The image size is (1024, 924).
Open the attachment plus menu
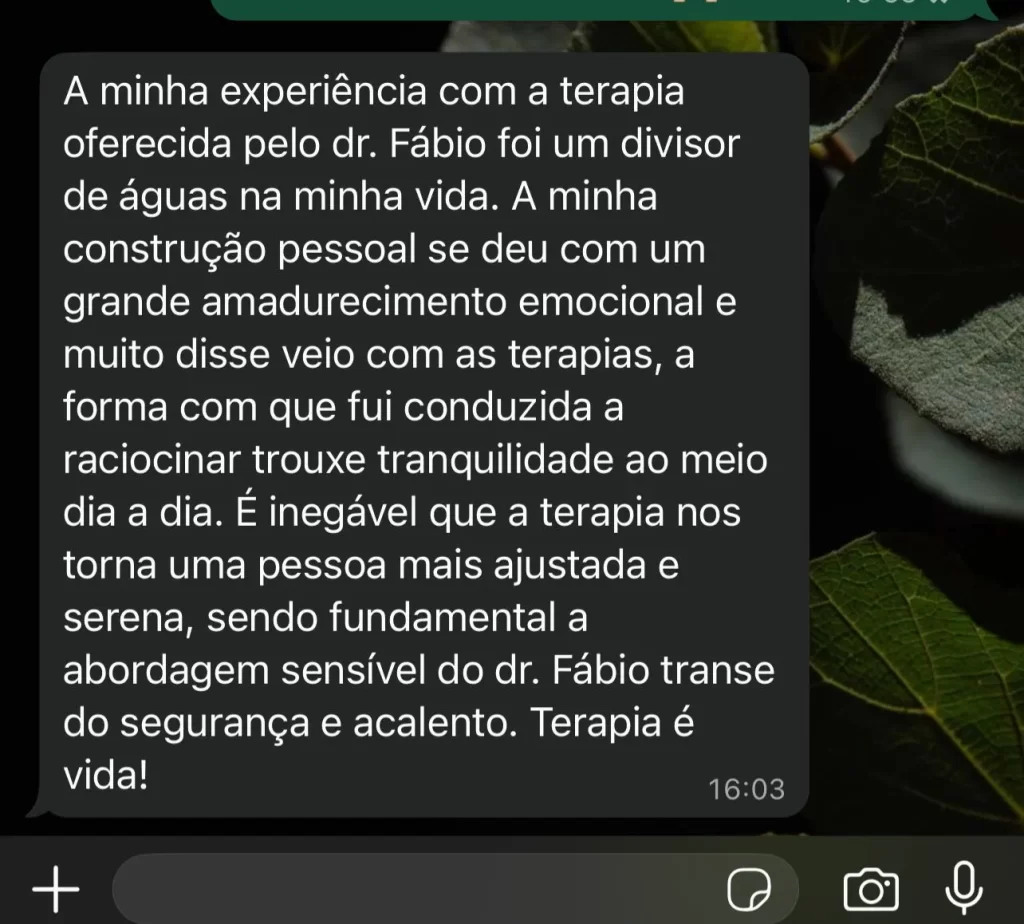click(x=55, y=887)
